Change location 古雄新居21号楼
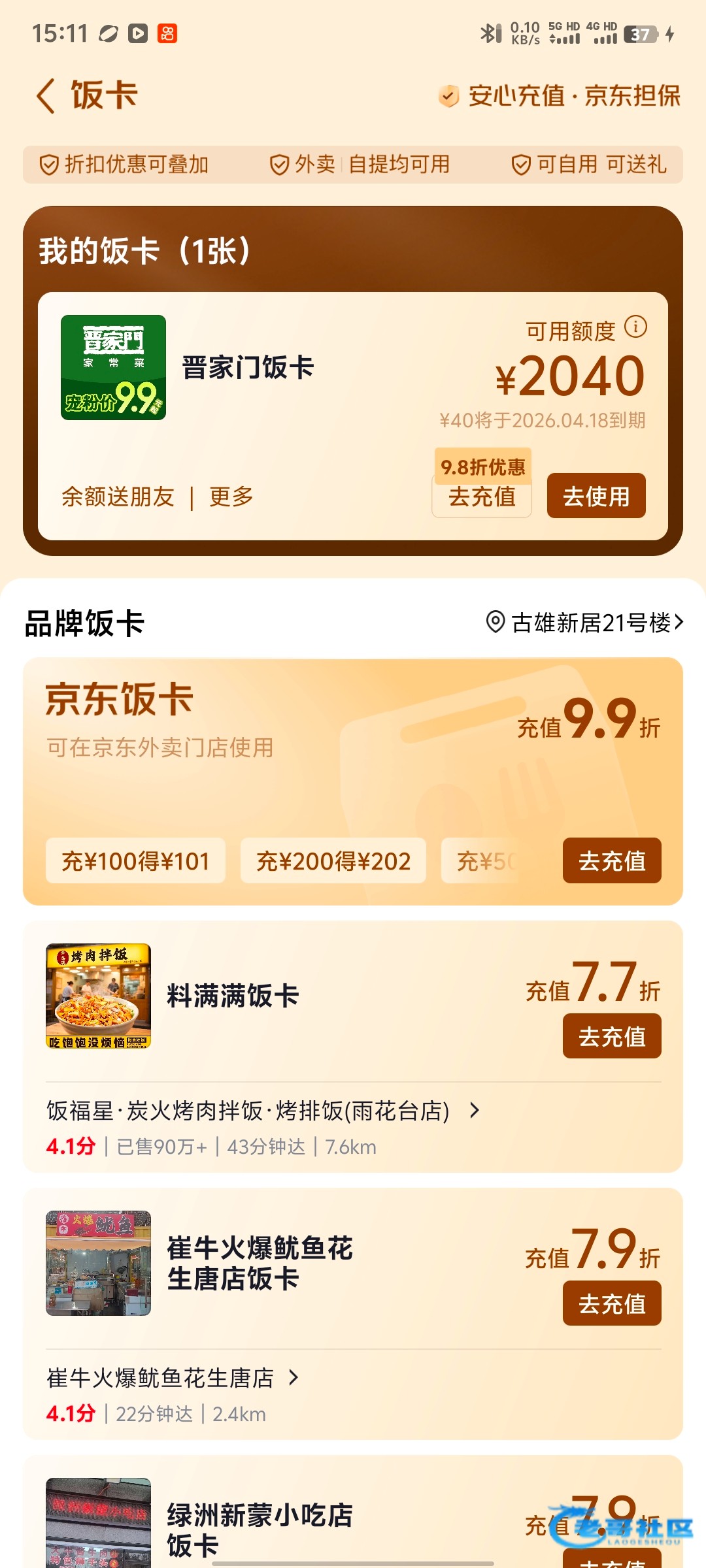The image size is (706, 1568). [585, 623]
